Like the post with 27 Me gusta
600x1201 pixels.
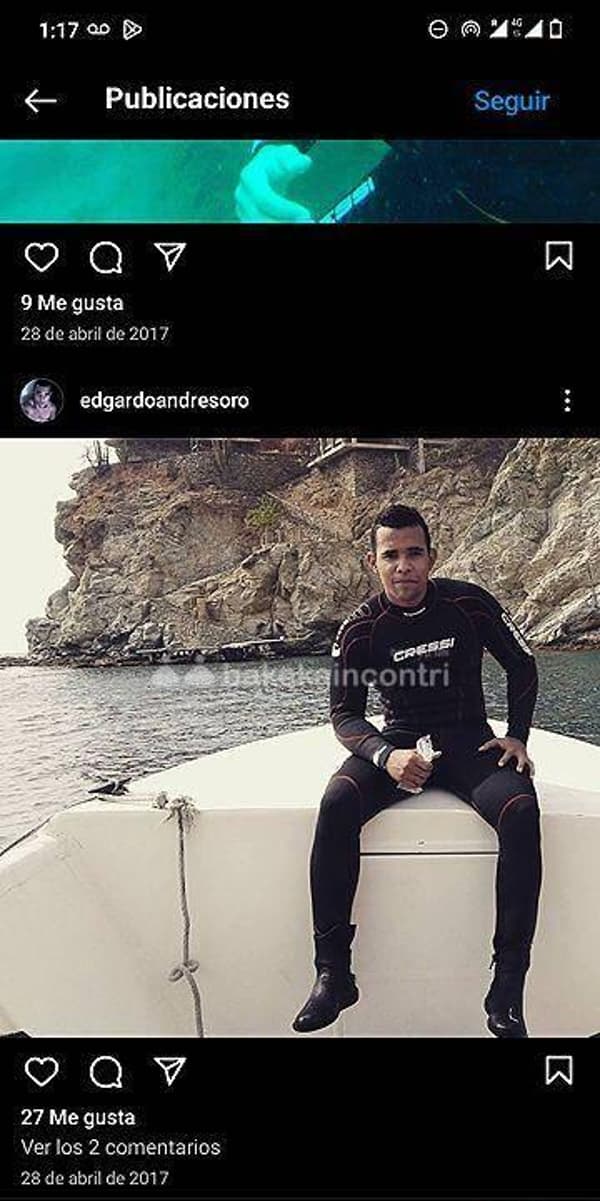pos(41,1072)
